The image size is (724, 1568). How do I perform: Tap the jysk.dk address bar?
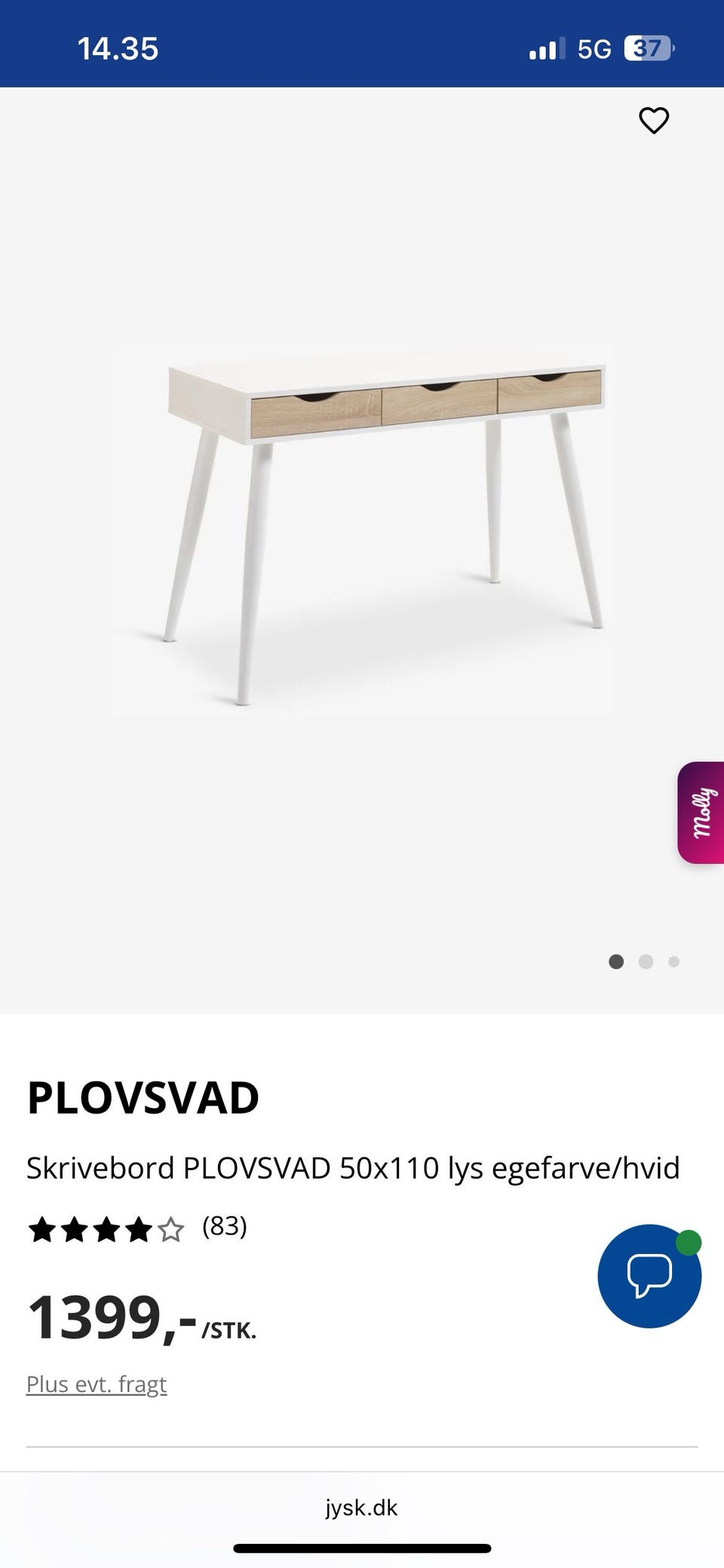click(362, 1508)
